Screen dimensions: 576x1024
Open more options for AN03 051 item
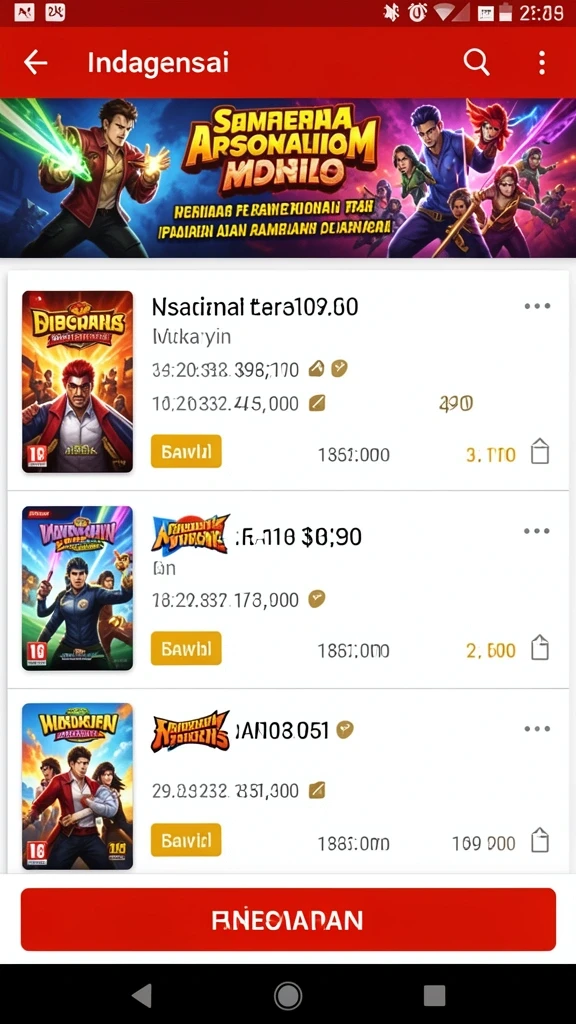(x=537, y=729)
